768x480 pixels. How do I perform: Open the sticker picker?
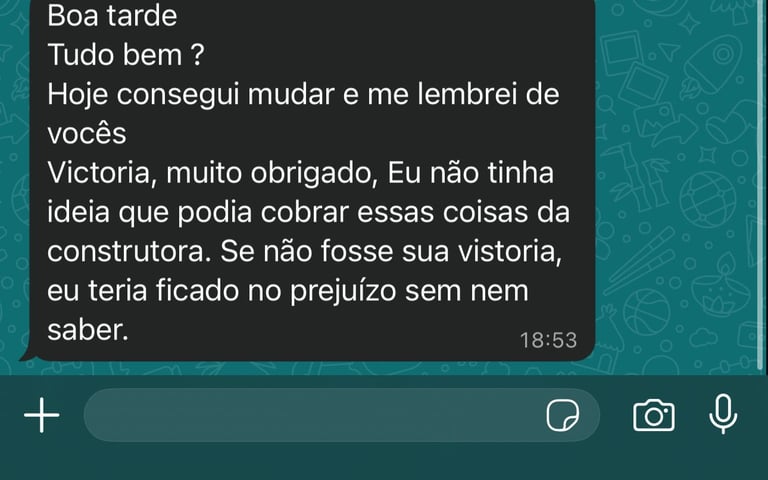click(563, 415)
